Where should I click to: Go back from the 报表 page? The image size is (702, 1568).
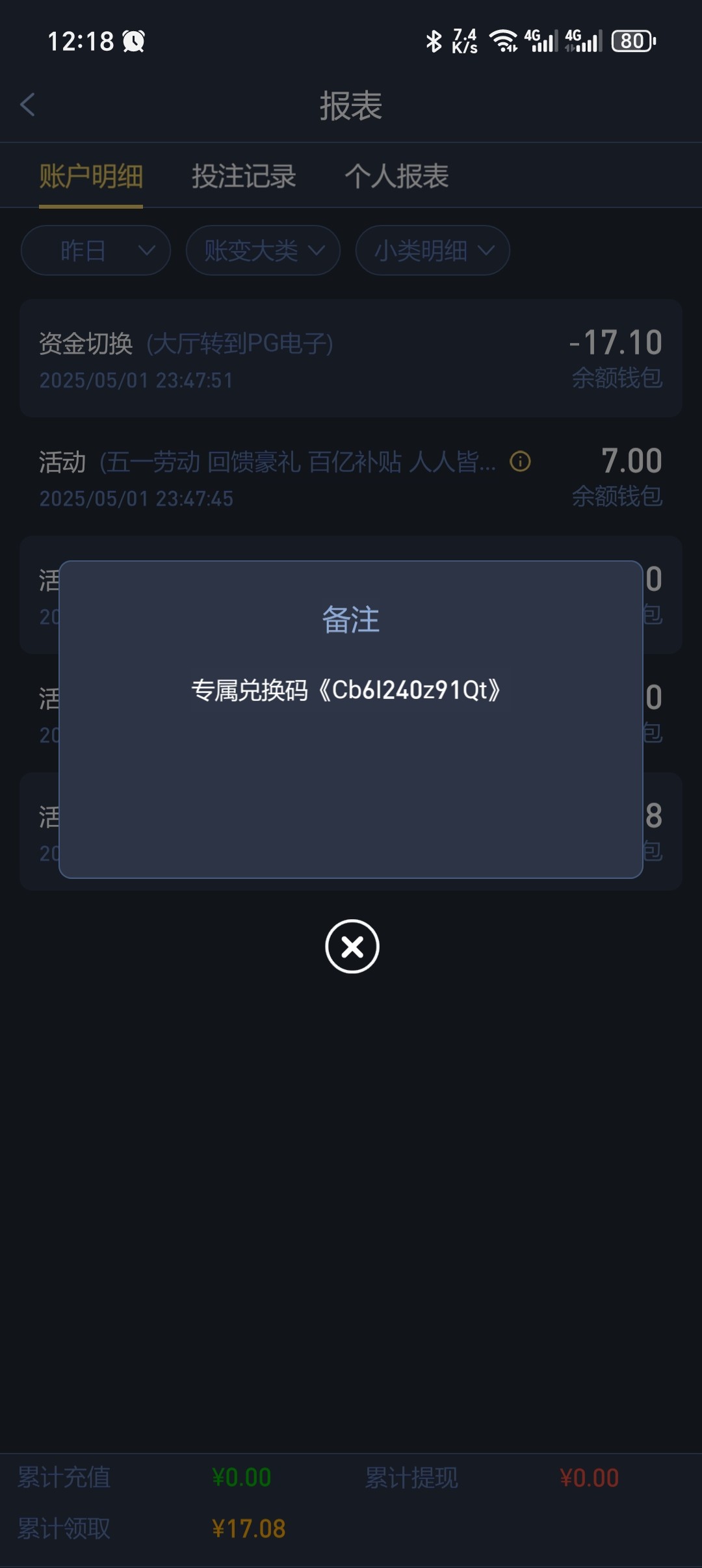[x=27, y=105]
